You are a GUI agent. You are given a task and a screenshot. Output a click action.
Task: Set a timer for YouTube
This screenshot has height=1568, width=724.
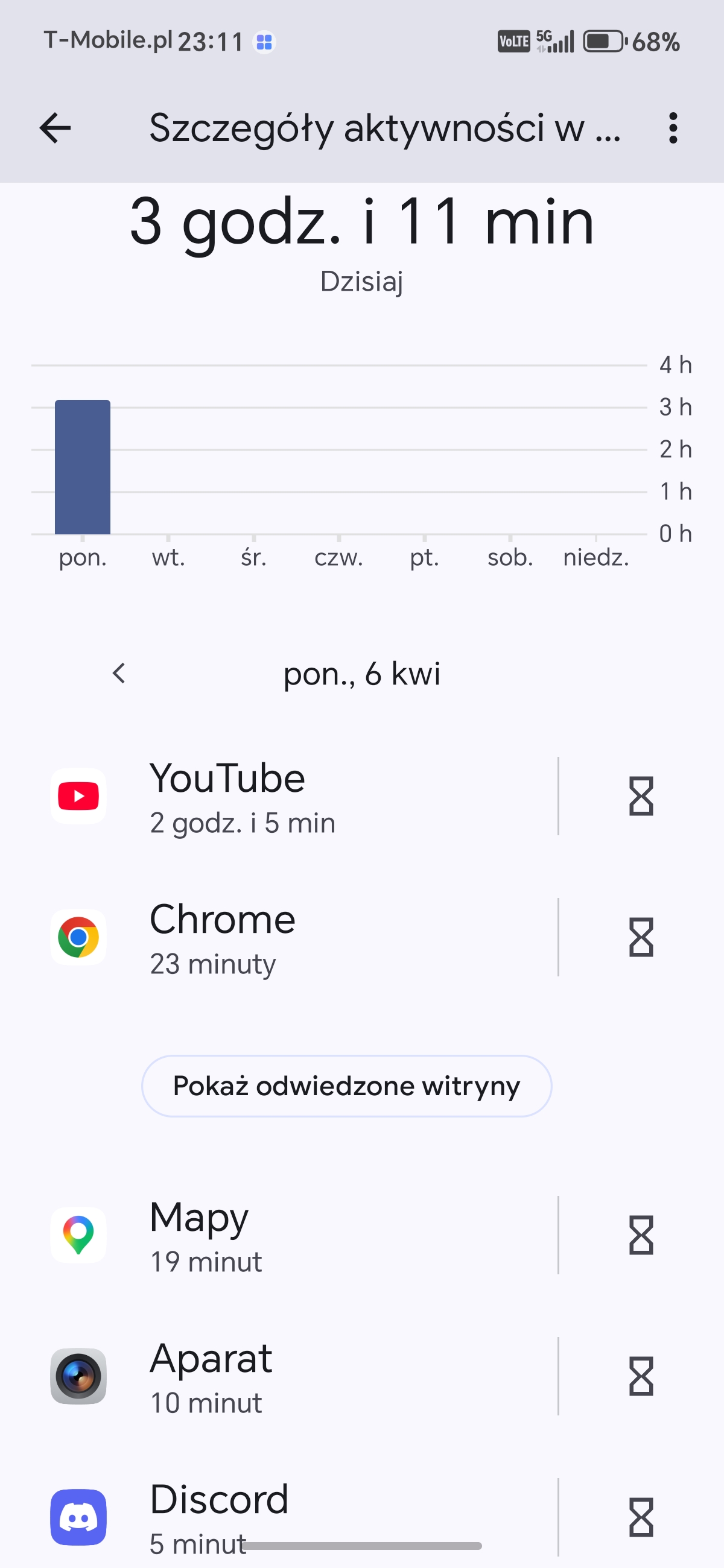[x=641, y=796]
